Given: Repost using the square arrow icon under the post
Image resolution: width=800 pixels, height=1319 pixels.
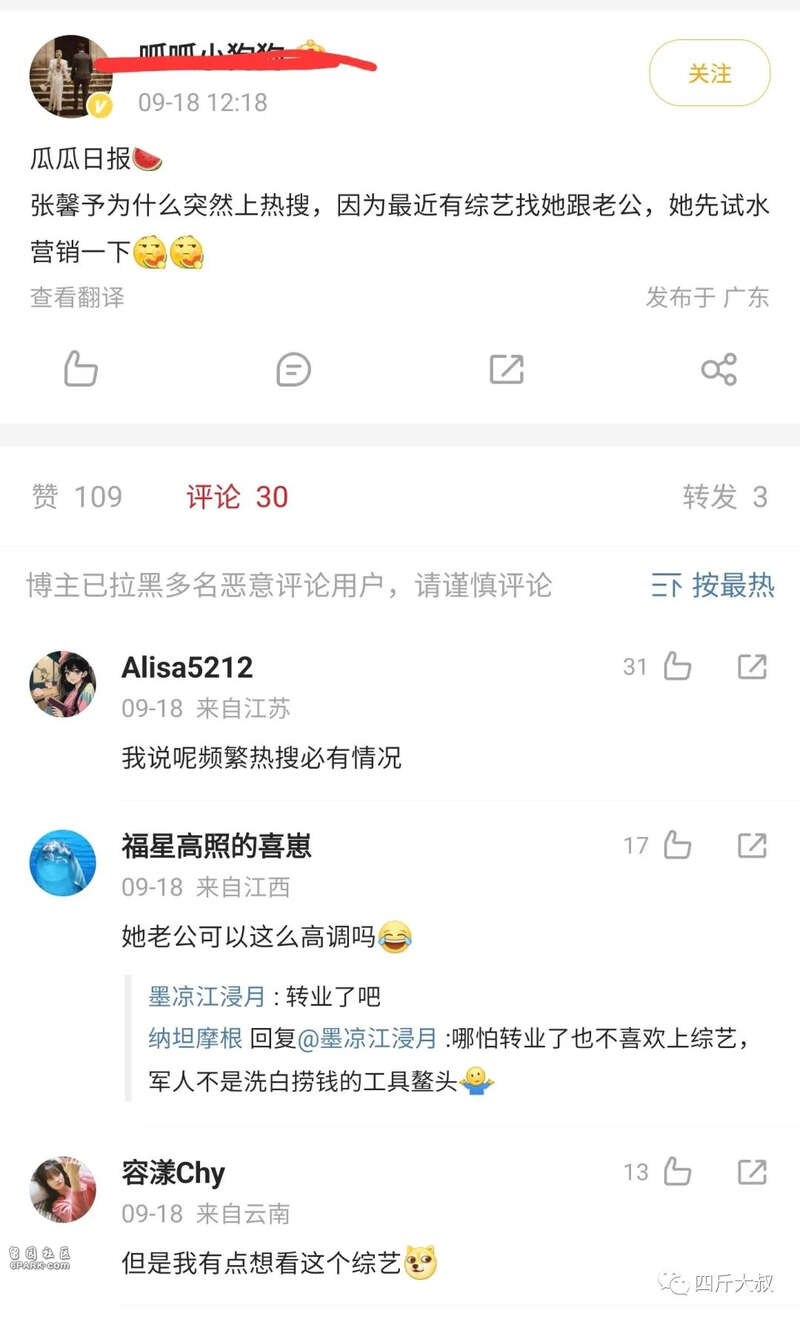Looking at the screenshot, I should click(507, 369).
